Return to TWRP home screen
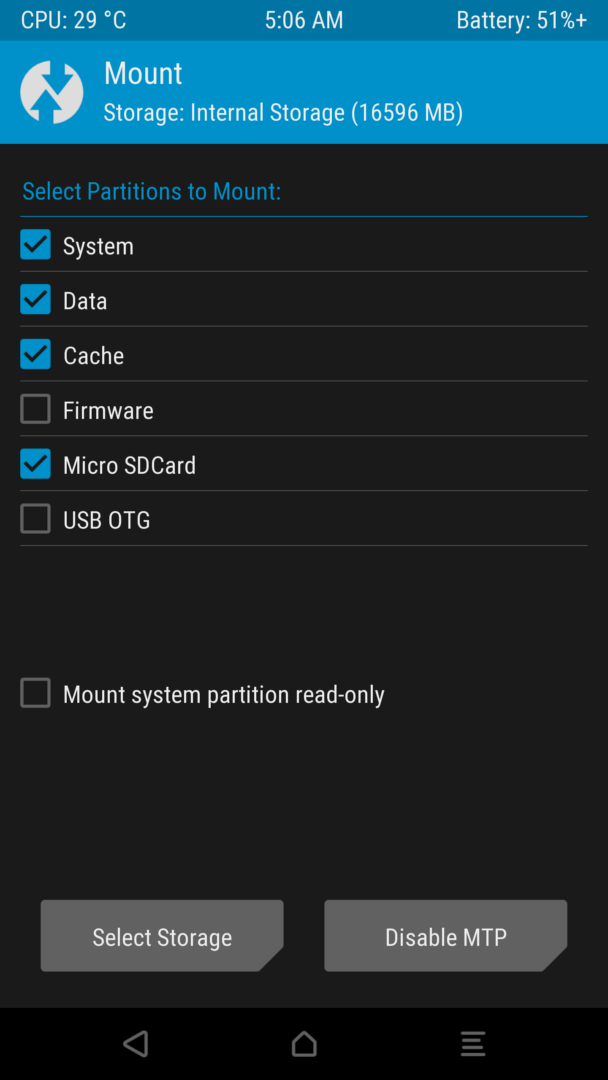The height and width of the screenshot is (1080, 608). tap(304, 1043)
